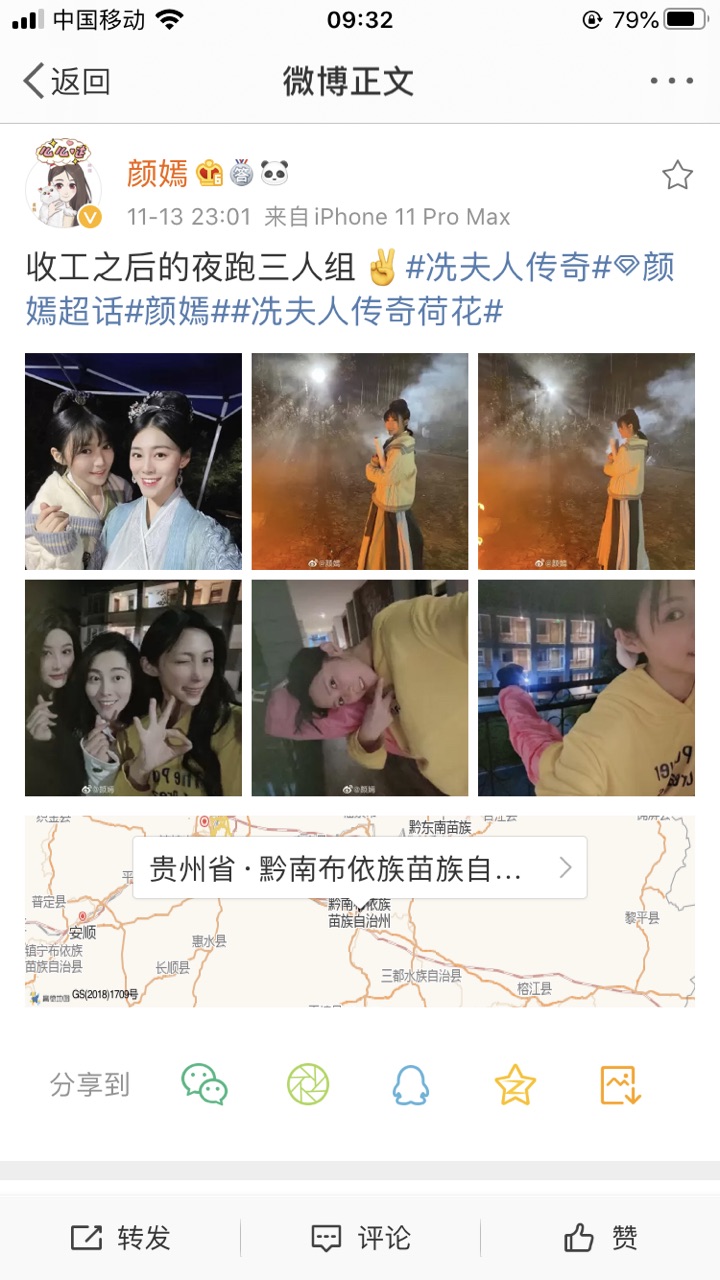Viewport: 720px width, 1280px height.
Task: Share the post to QQ
Action: 411,1085
